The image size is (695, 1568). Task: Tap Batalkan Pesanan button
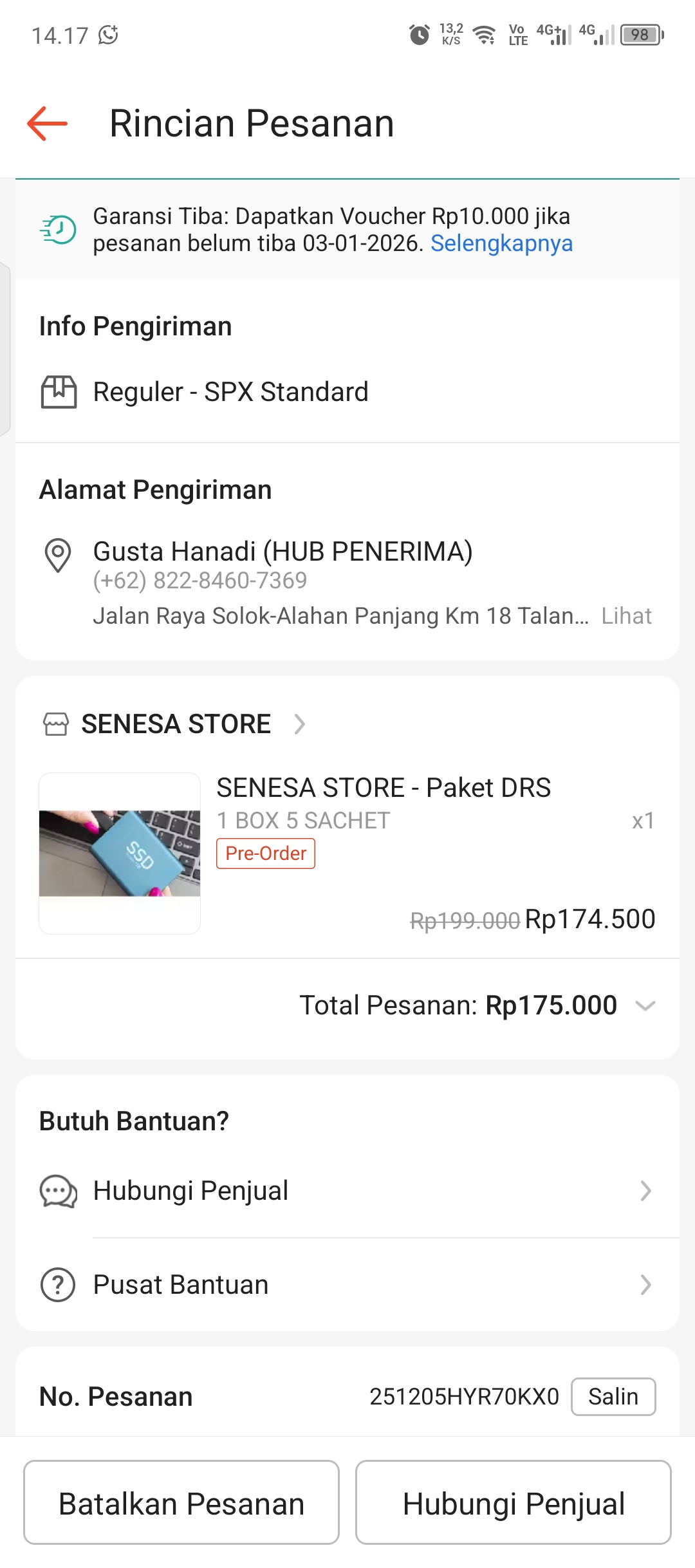pyautogui.click(x=181, y=1504)
